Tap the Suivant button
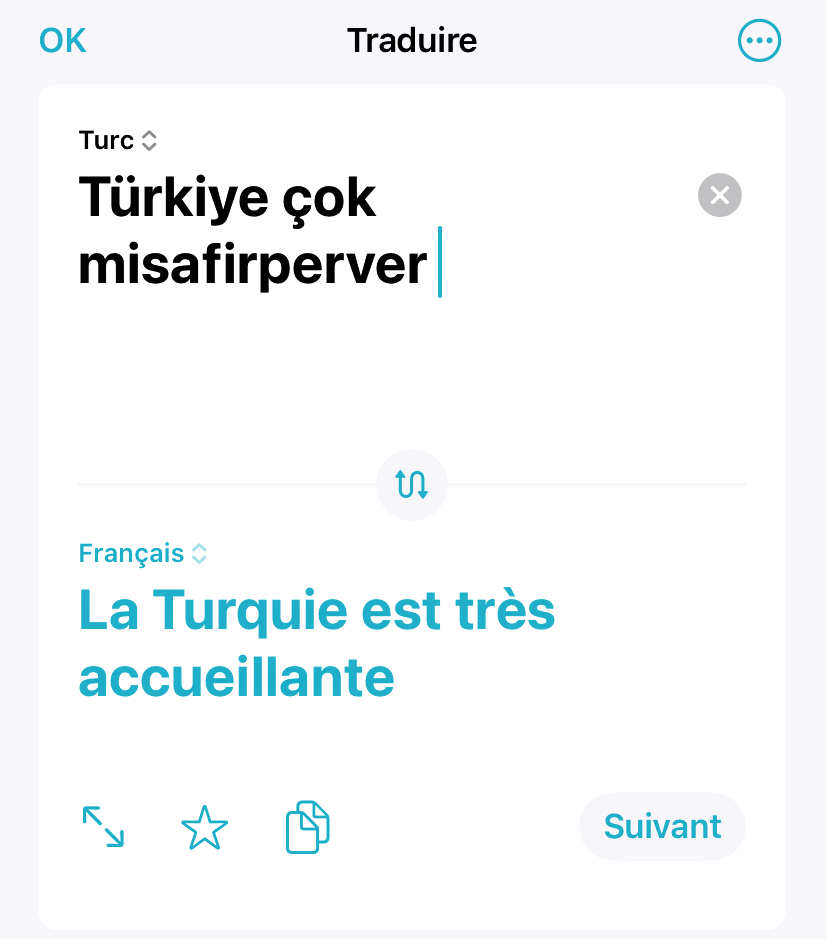This screenshot has height=939, width=826. 662,827
